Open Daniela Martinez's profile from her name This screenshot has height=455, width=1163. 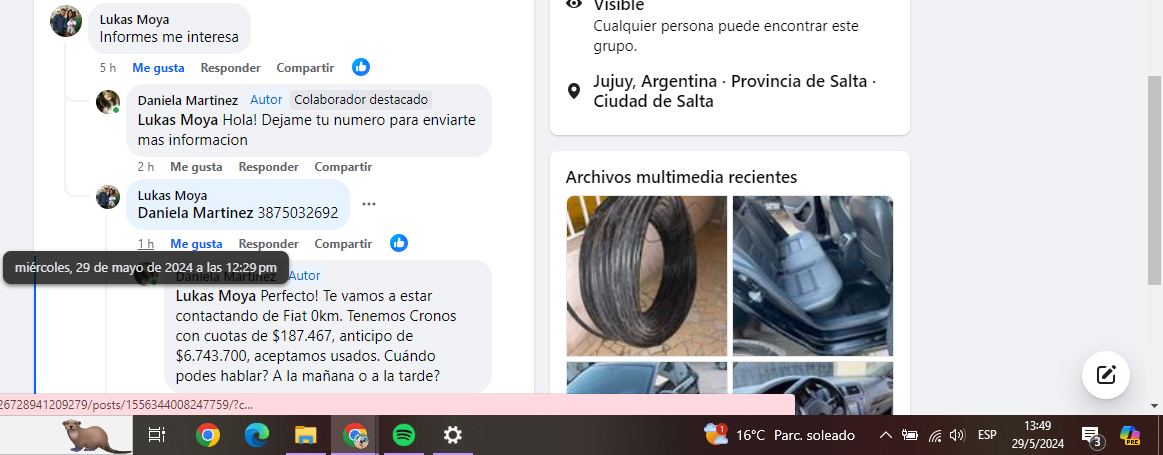pos(188,100)
